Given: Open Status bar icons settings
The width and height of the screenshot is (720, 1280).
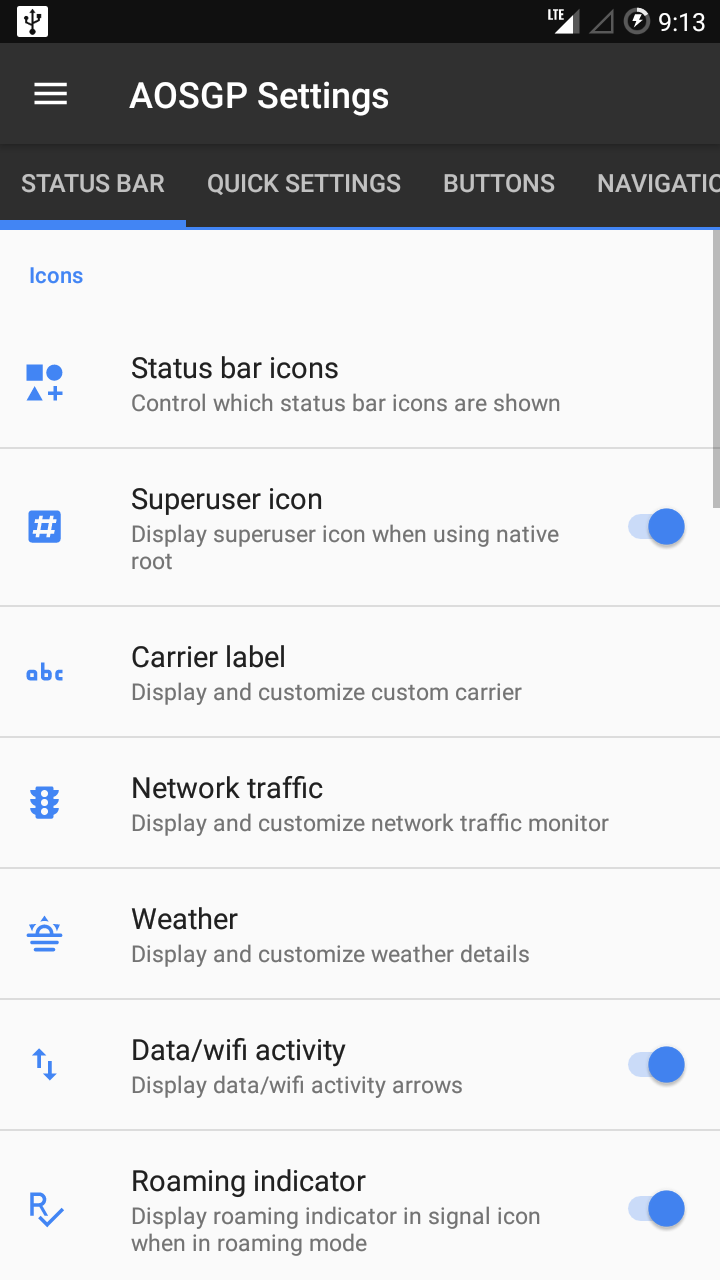Looking at the screenshot, I should (360, 383).
